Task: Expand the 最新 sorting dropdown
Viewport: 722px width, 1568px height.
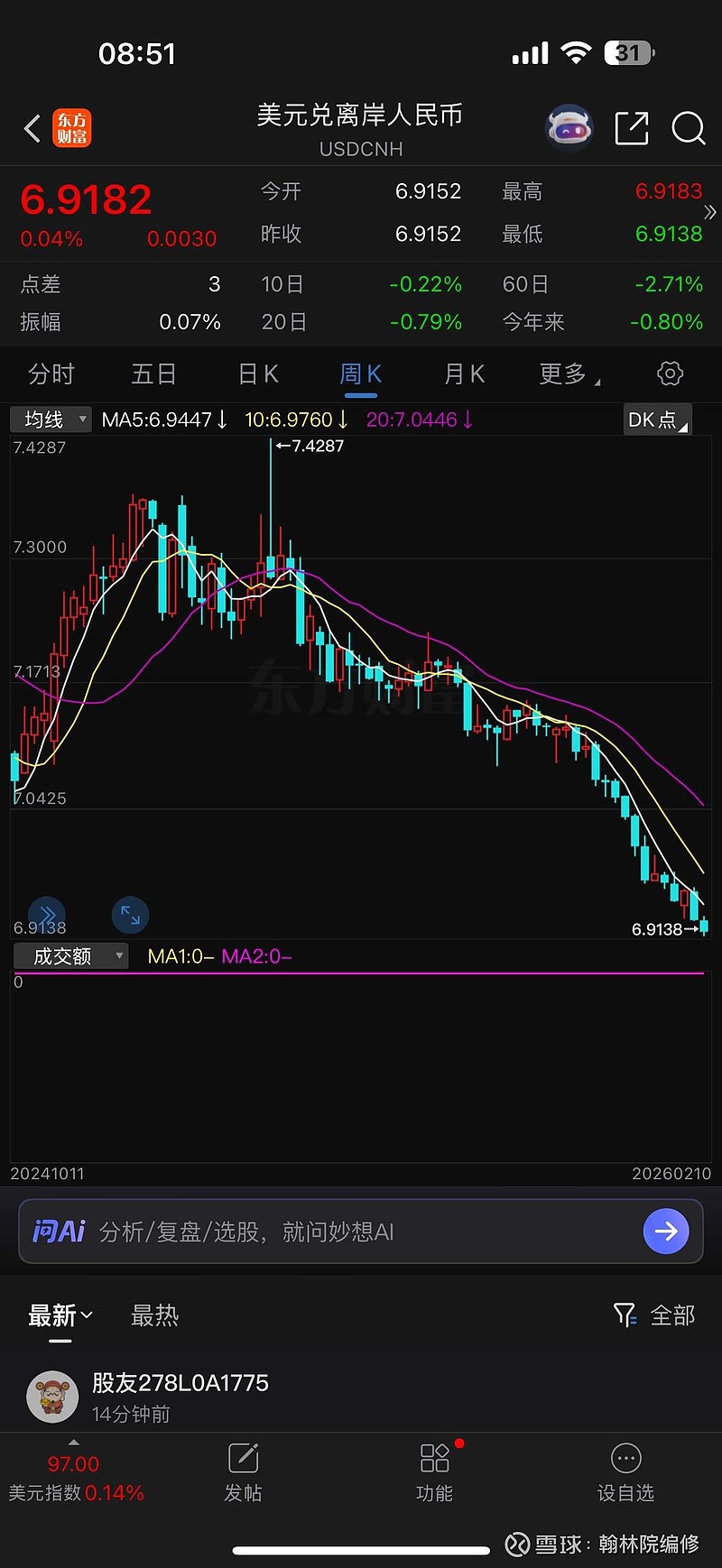Action: click(x=60, y=1316)
